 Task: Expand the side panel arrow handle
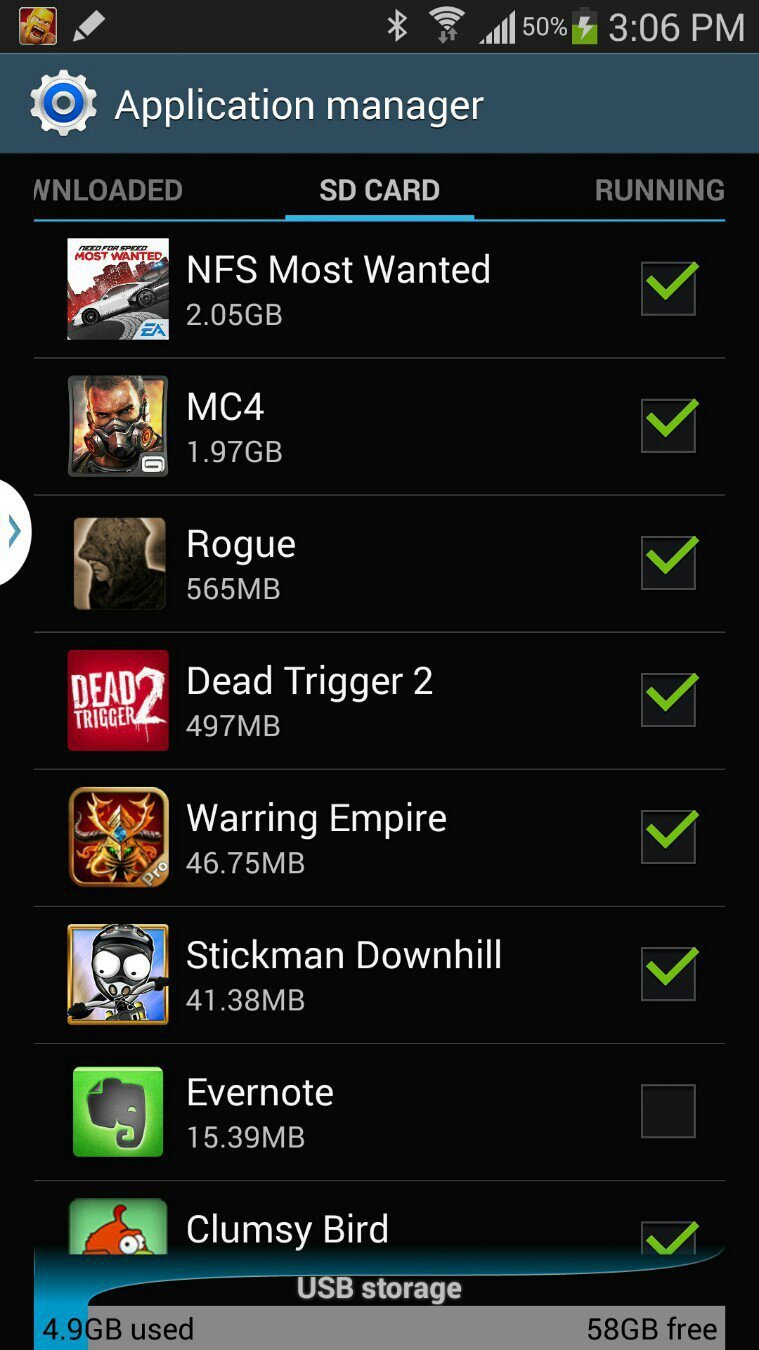click(14, 532)
